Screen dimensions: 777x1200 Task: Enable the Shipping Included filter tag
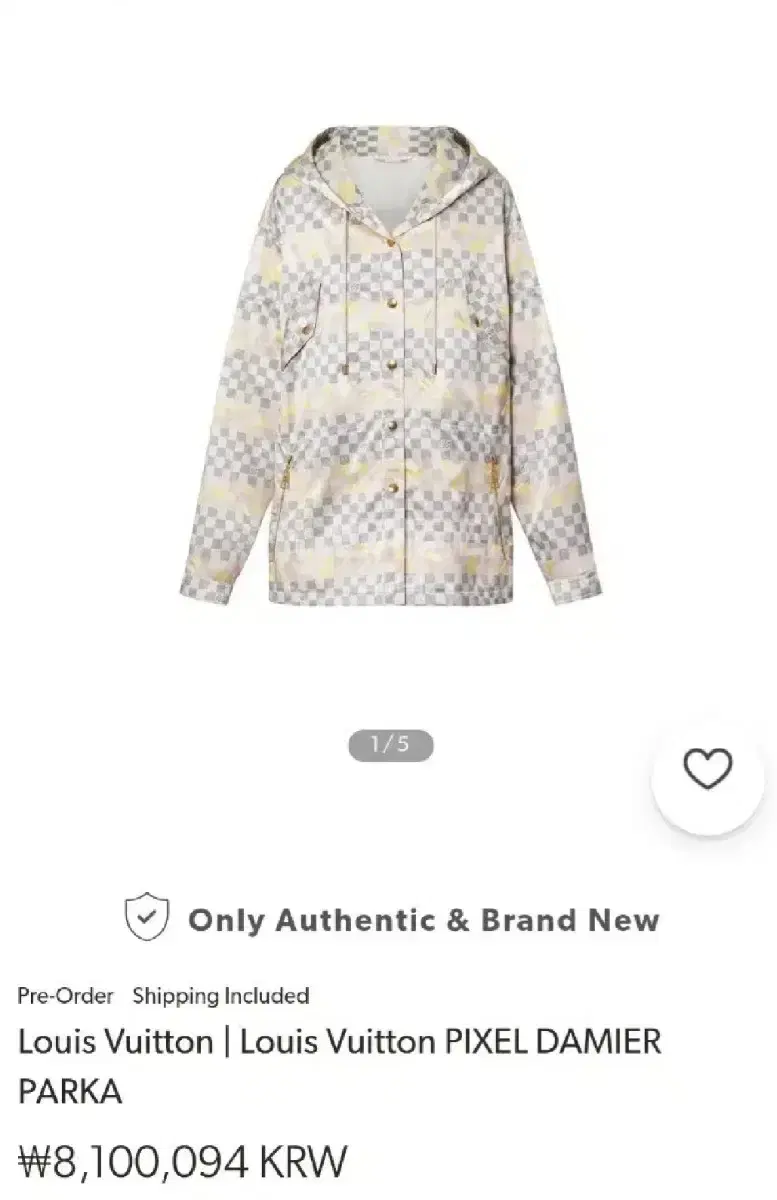pyautogui.click(x=222, y=996)
